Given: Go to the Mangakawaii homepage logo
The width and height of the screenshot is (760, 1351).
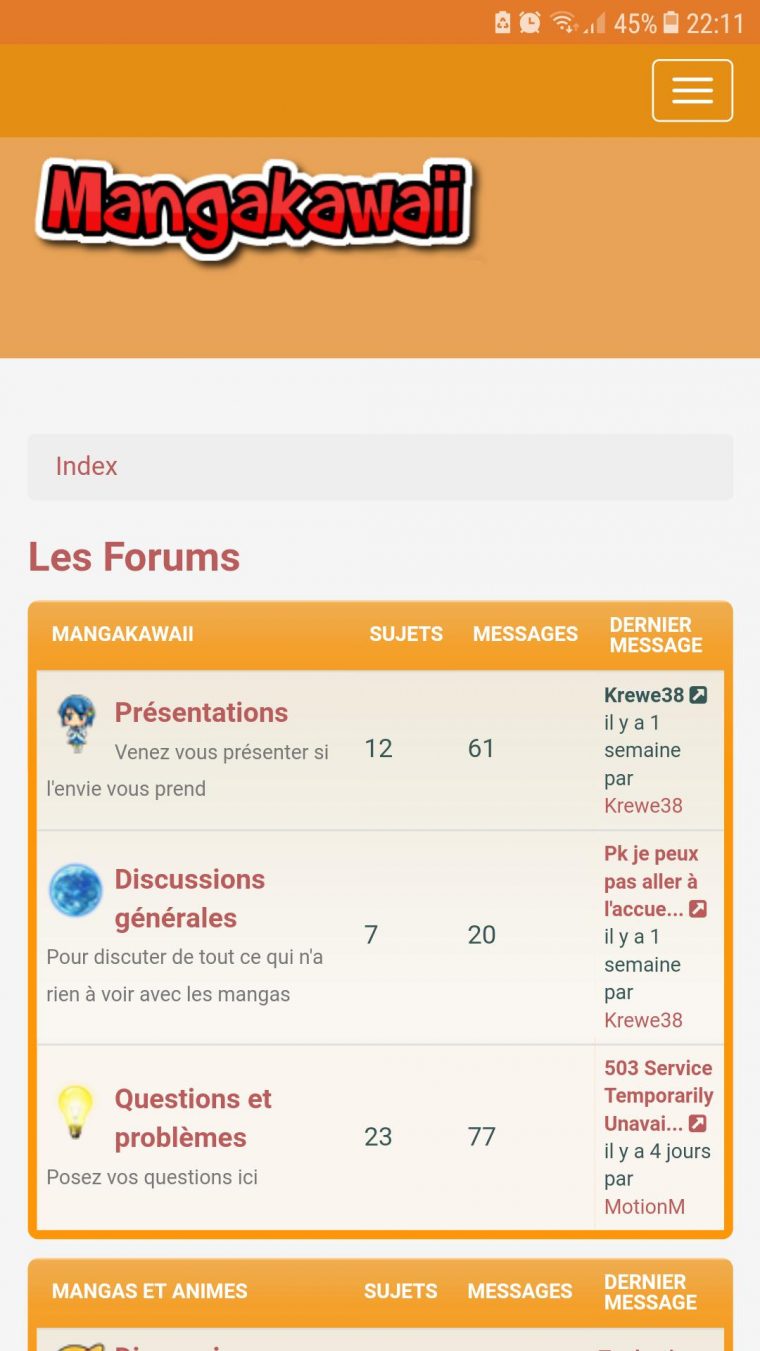Looking at the screenshot, I should click(254, 207).
